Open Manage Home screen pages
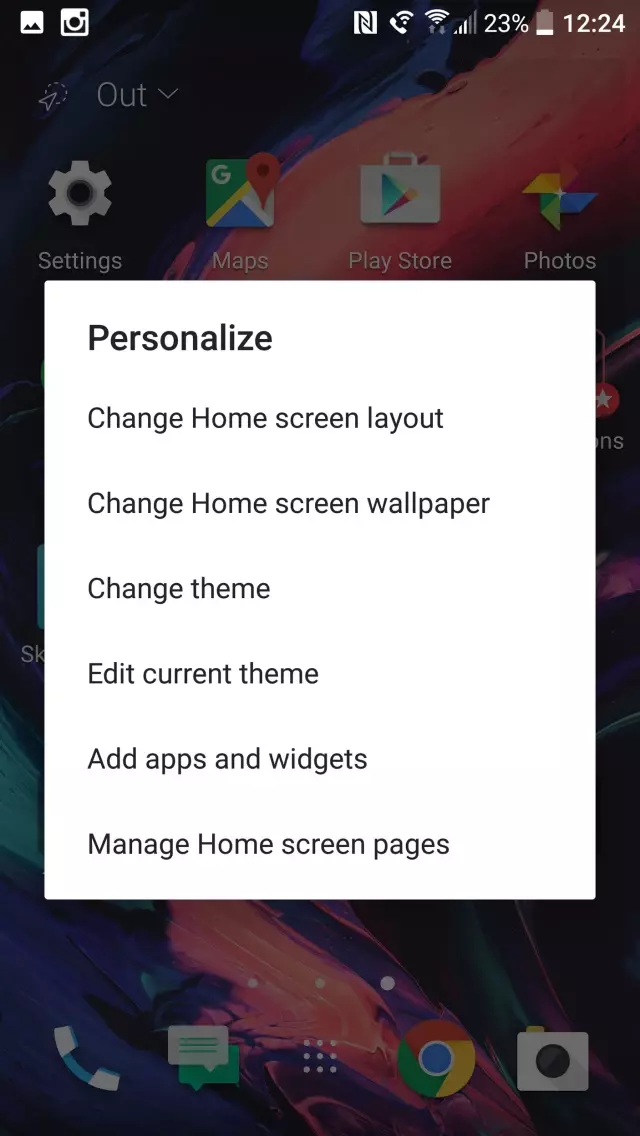 [x=320, y=844]
